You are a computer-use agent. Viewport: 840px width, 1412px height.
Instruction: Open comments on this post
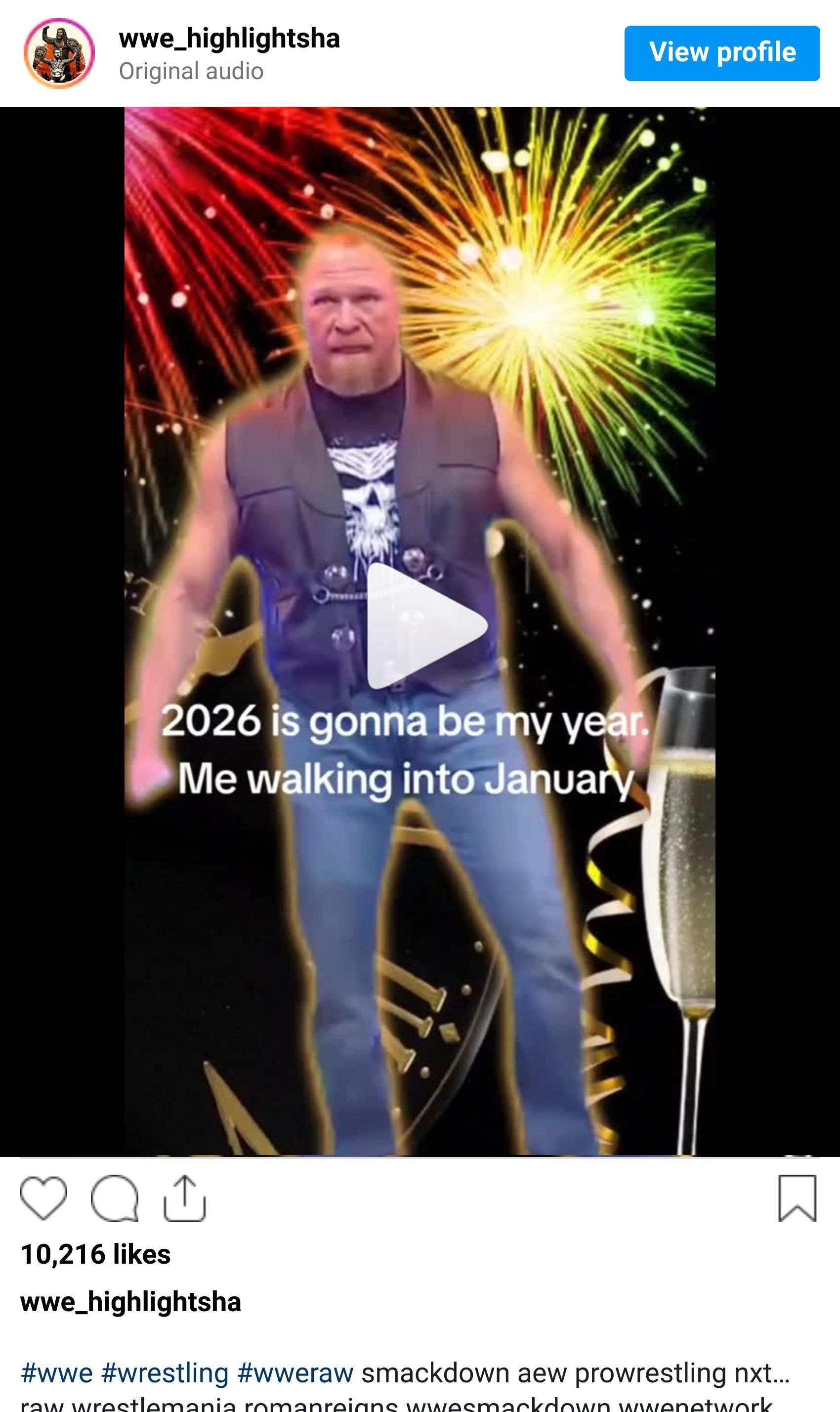[x=114, y=1197]
